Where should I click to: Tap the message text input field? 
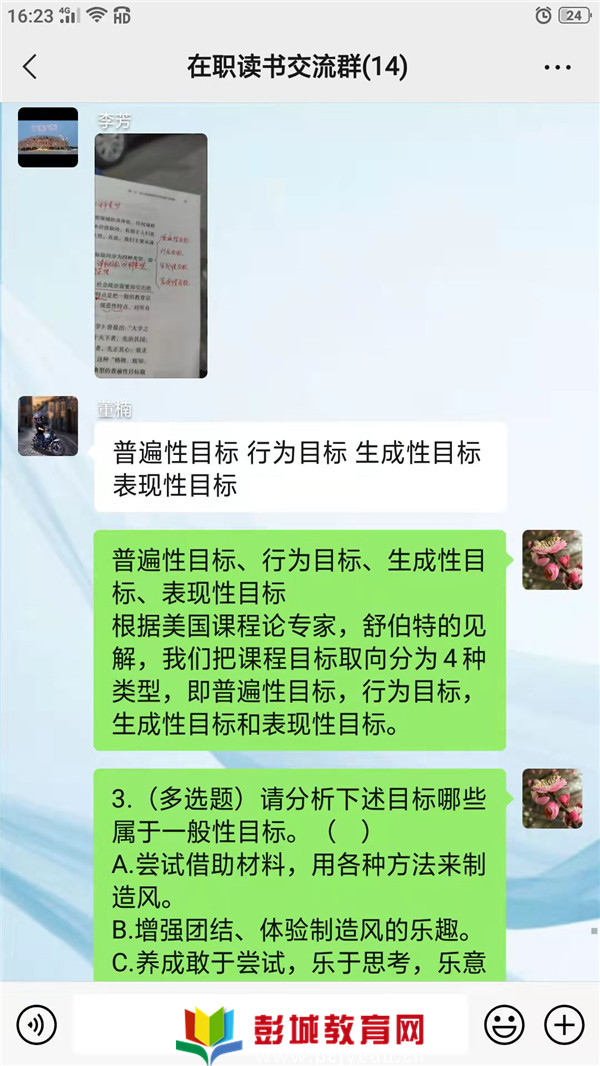[270, 1025]
